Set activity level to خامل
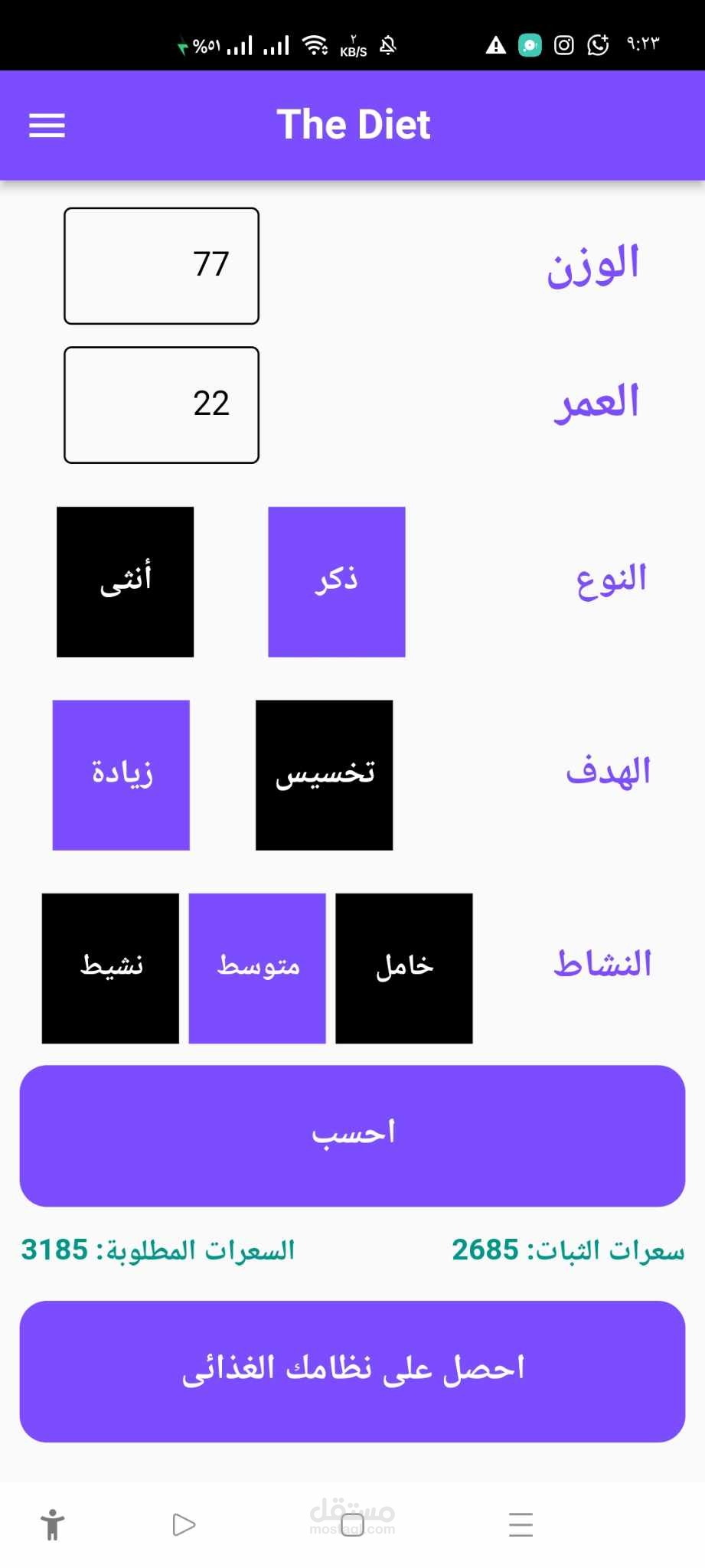The width and height of the screenshot is (705, 1568). [x=403, y=968]
